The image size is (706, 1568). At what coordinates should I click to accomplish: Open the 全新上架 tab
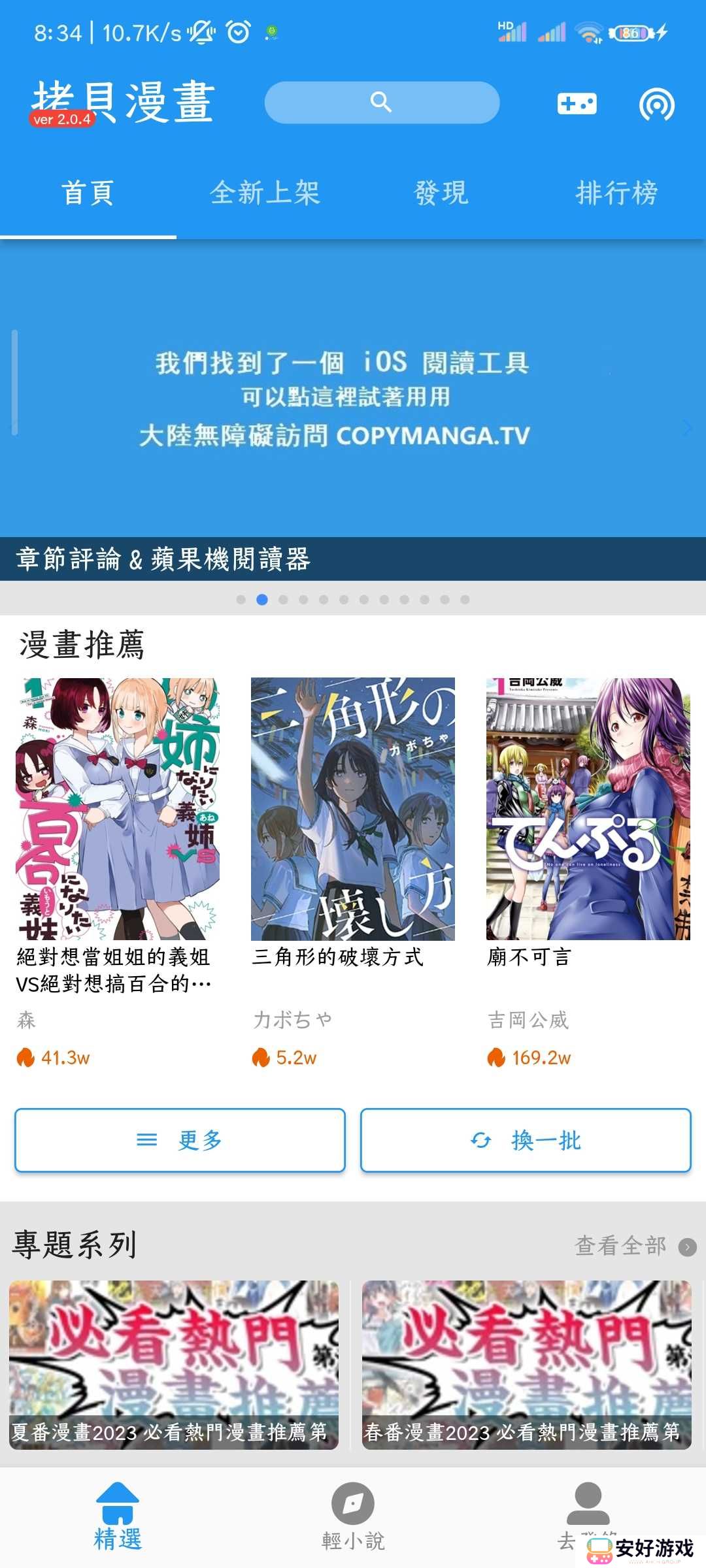click(x=265, y=192)
